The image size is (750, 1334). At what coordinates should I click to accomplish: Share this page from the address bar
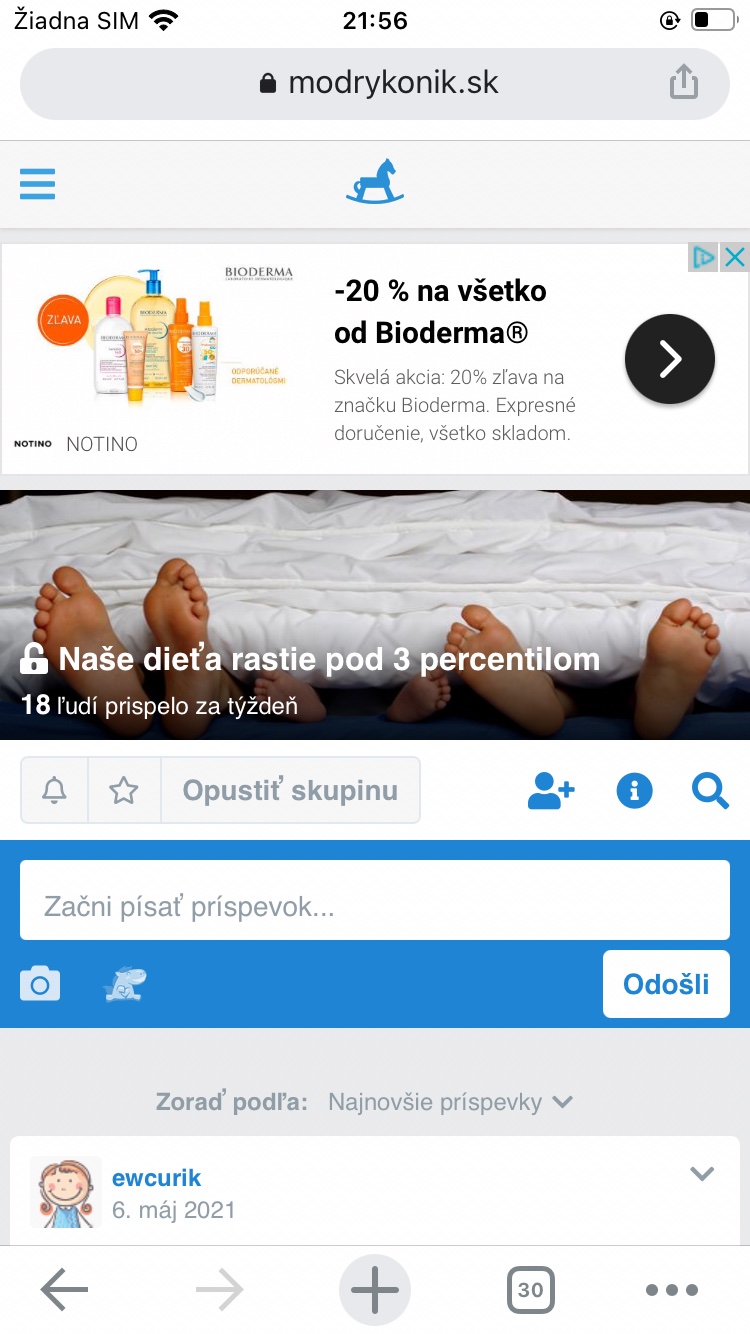pyautogui.click(x=683, y=82)
